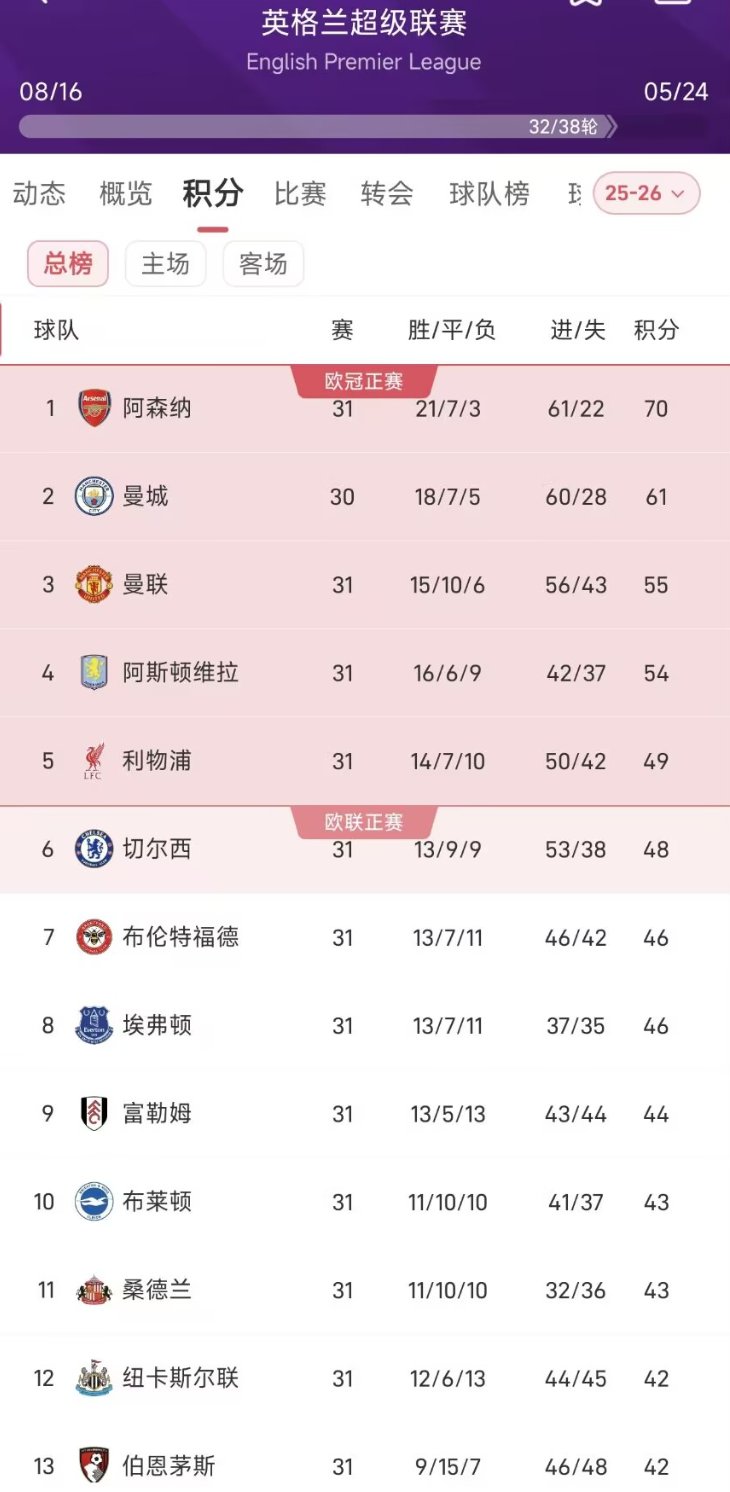
Task: Switch to the 球队榜 tab
Action: 489,194
